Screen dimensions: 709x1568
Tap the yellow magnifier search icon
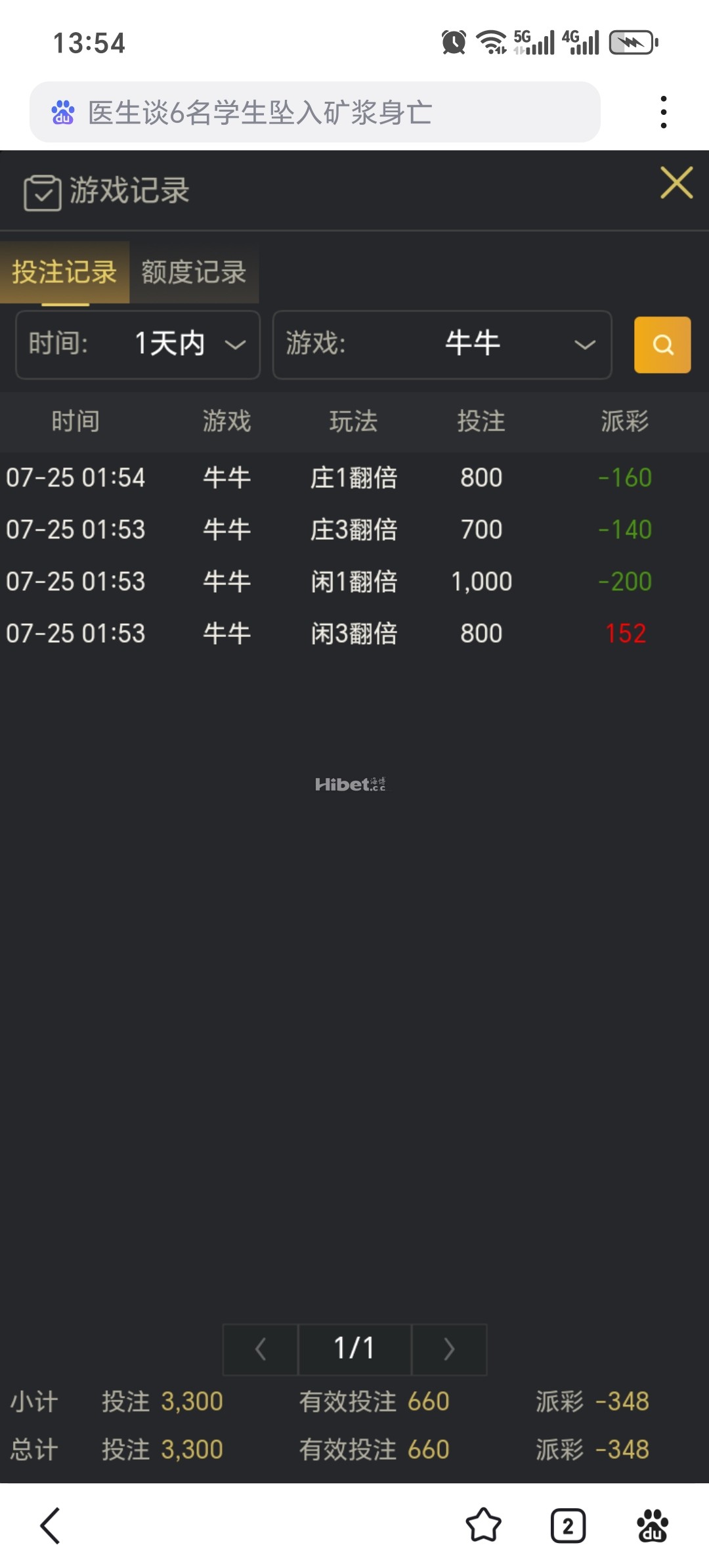coord(662,344)
